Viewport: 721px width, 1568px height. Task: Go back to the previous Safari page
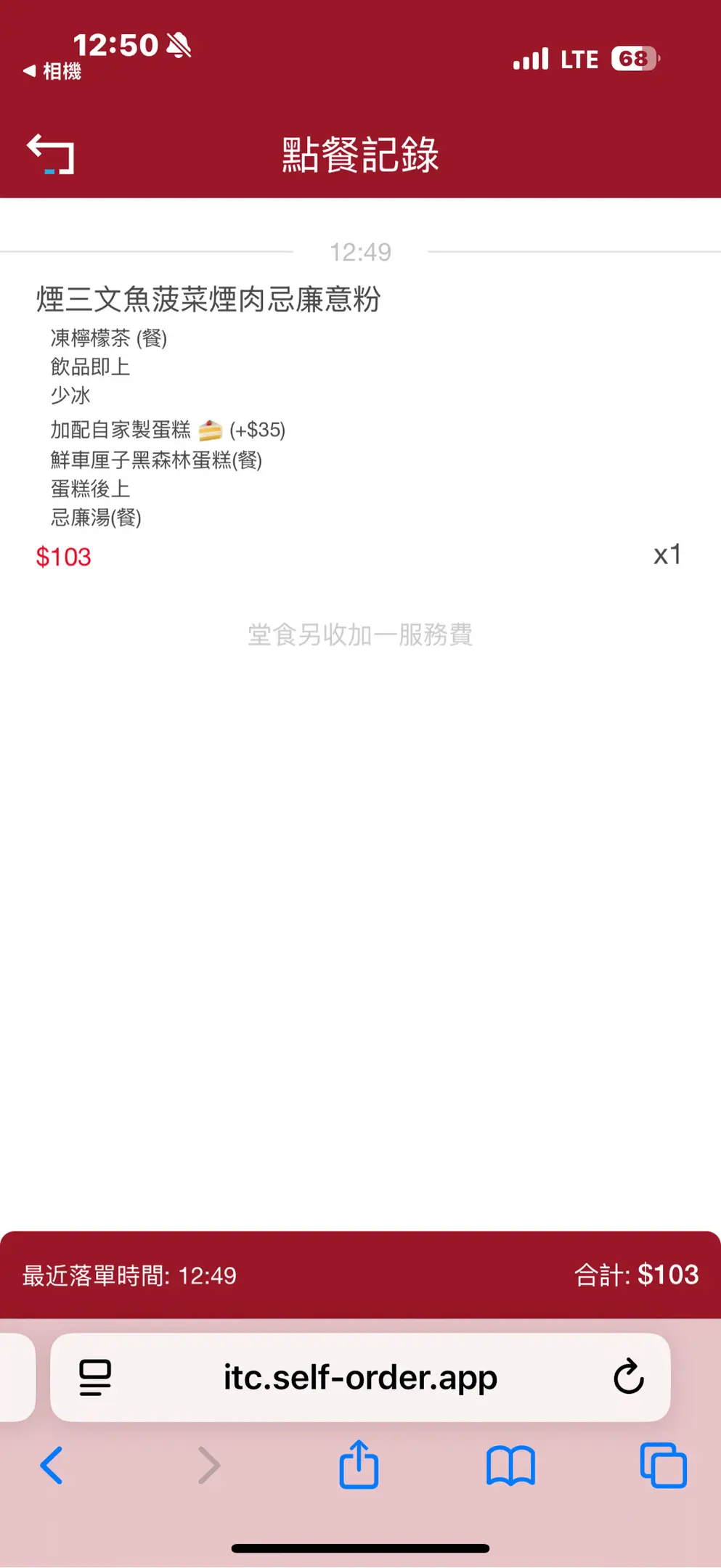(x=52, y=1466)
